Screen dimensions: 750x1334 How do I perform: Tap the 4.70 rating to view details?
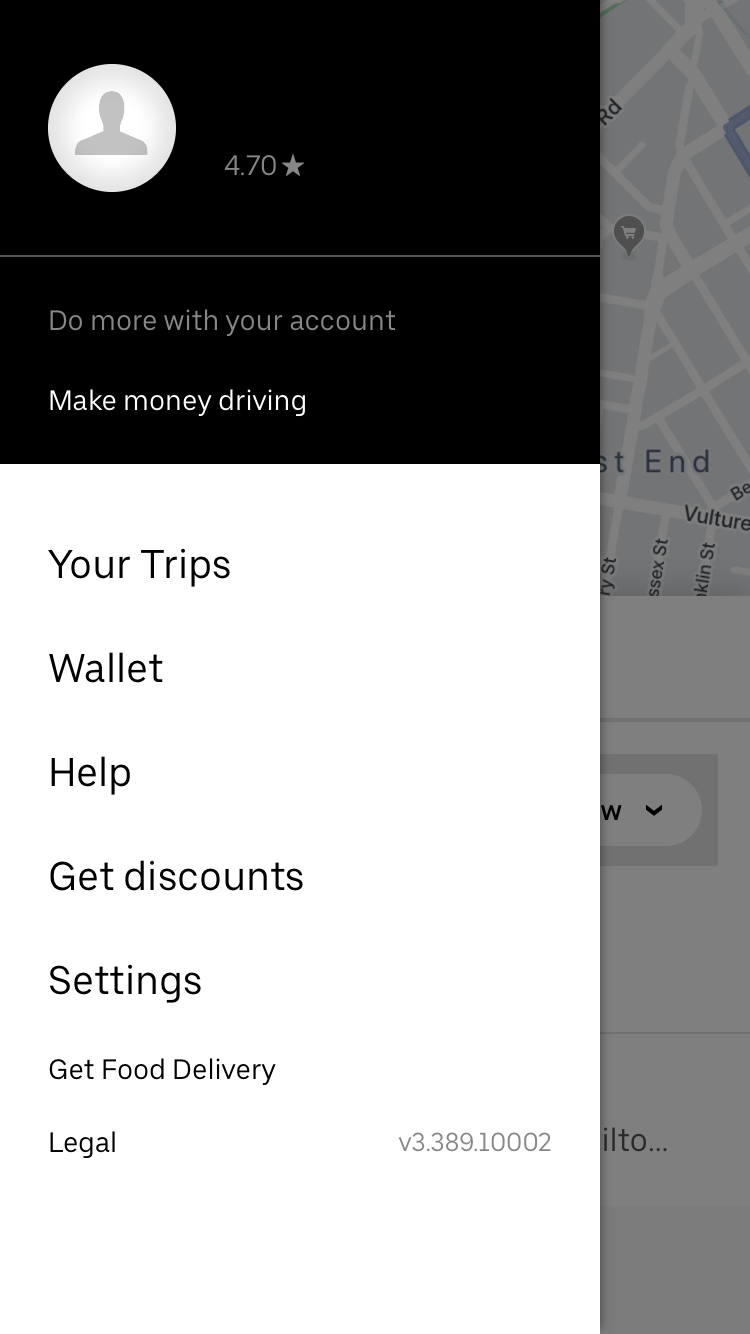pos(248,166)
